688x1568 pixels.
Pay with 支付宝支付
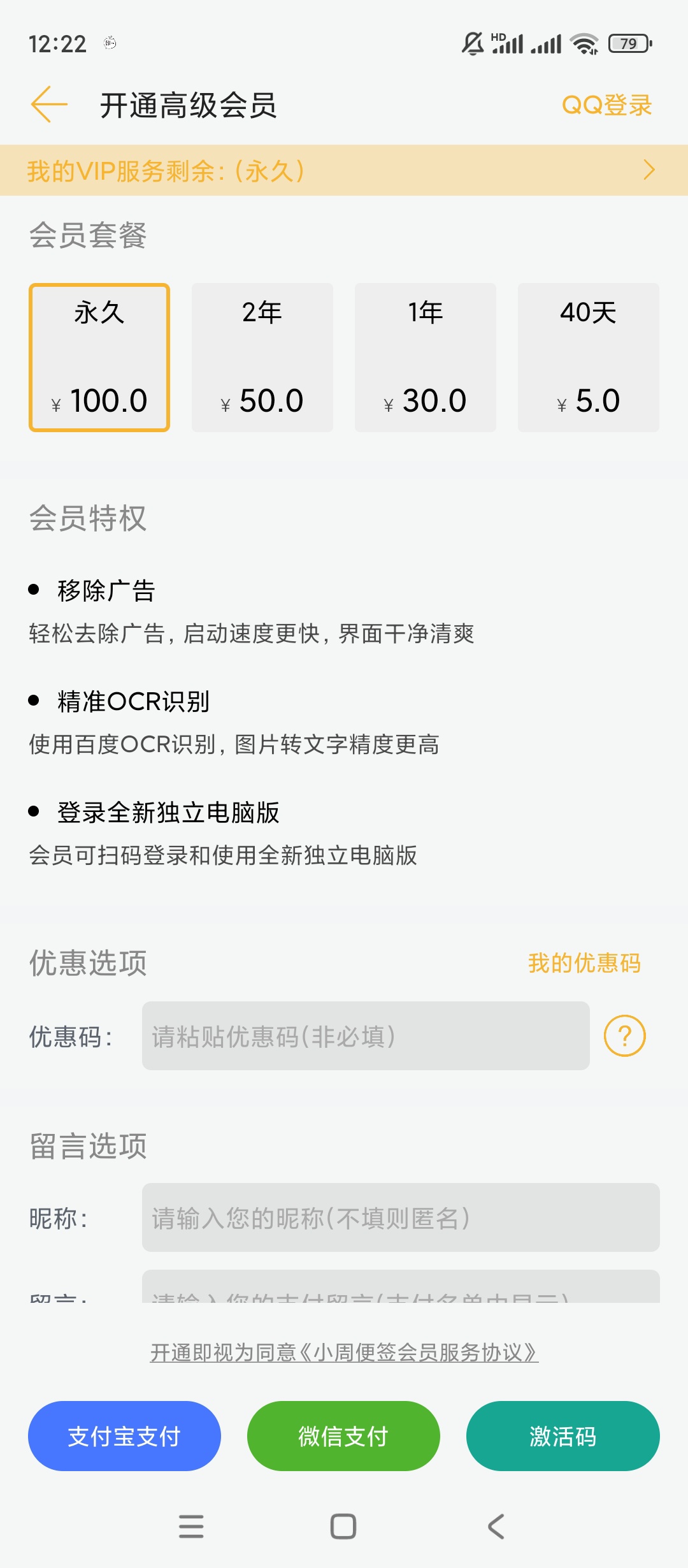coord(124,1436)
